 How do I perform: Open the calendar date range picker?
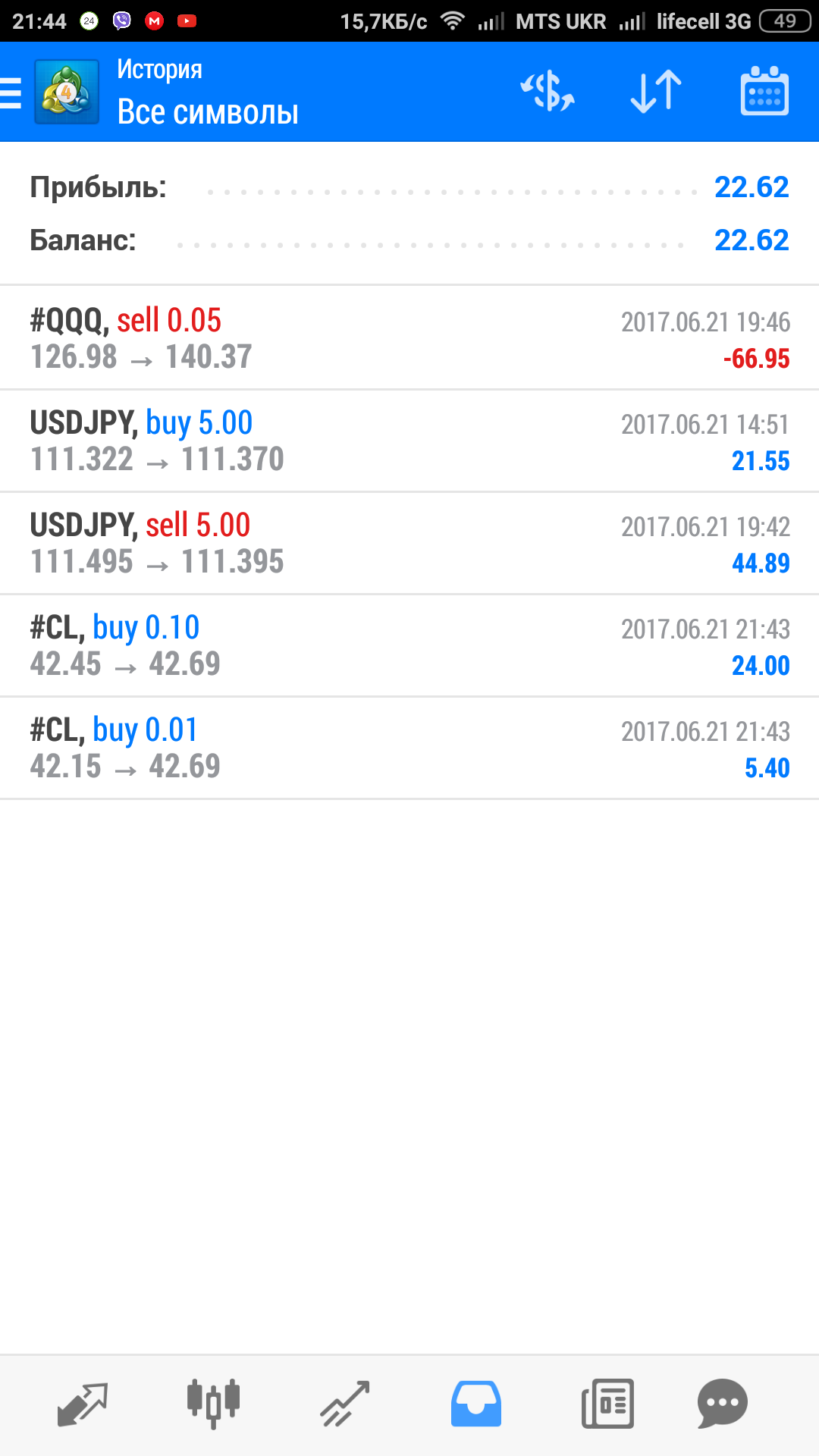click(764, 91)
